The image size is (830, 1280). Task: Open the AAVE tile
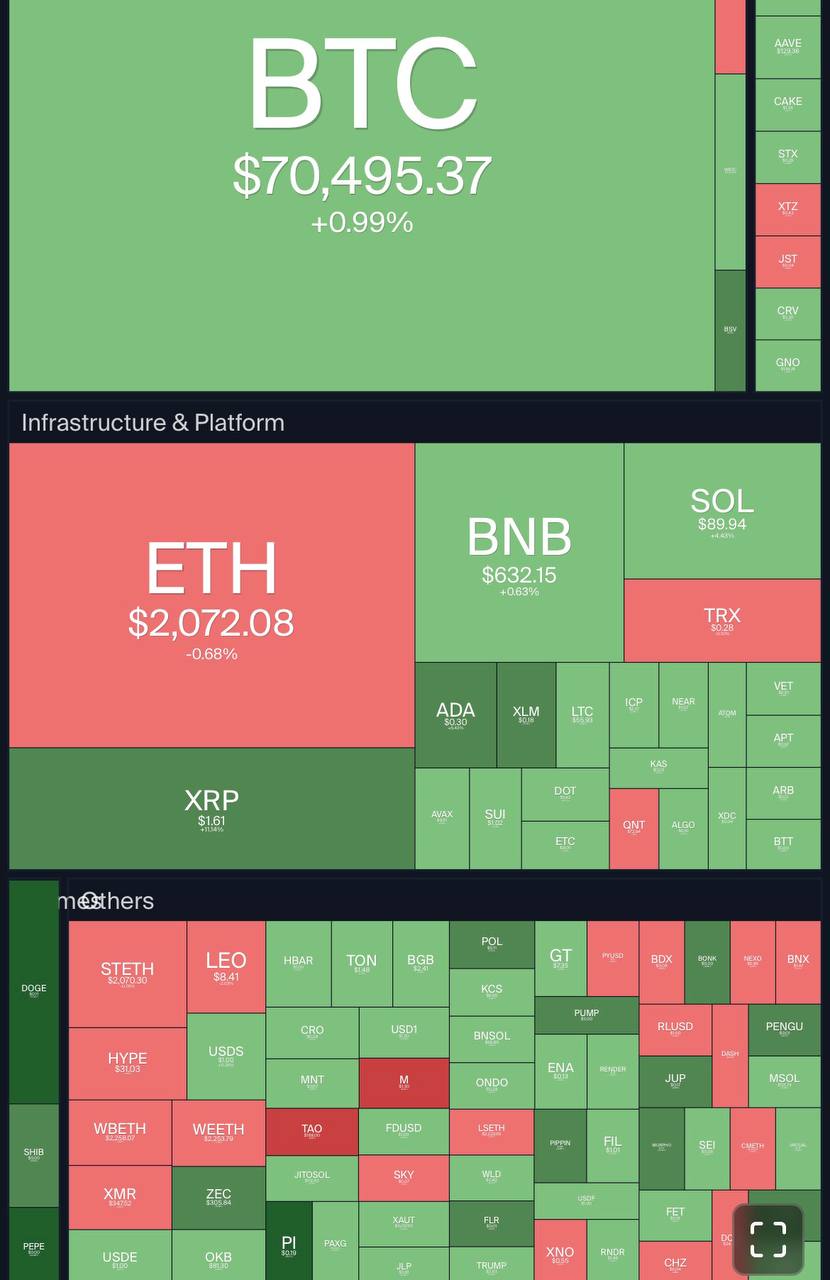pos(788,45)
